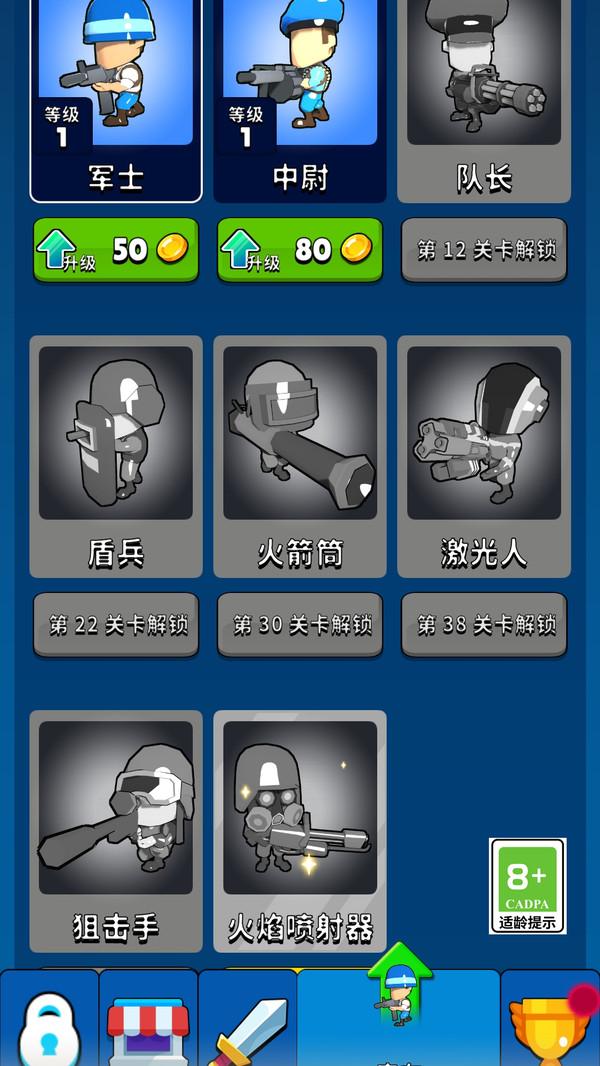
Task: Tap the 第 38 关卡解锁 button
Action: (484, 625)
